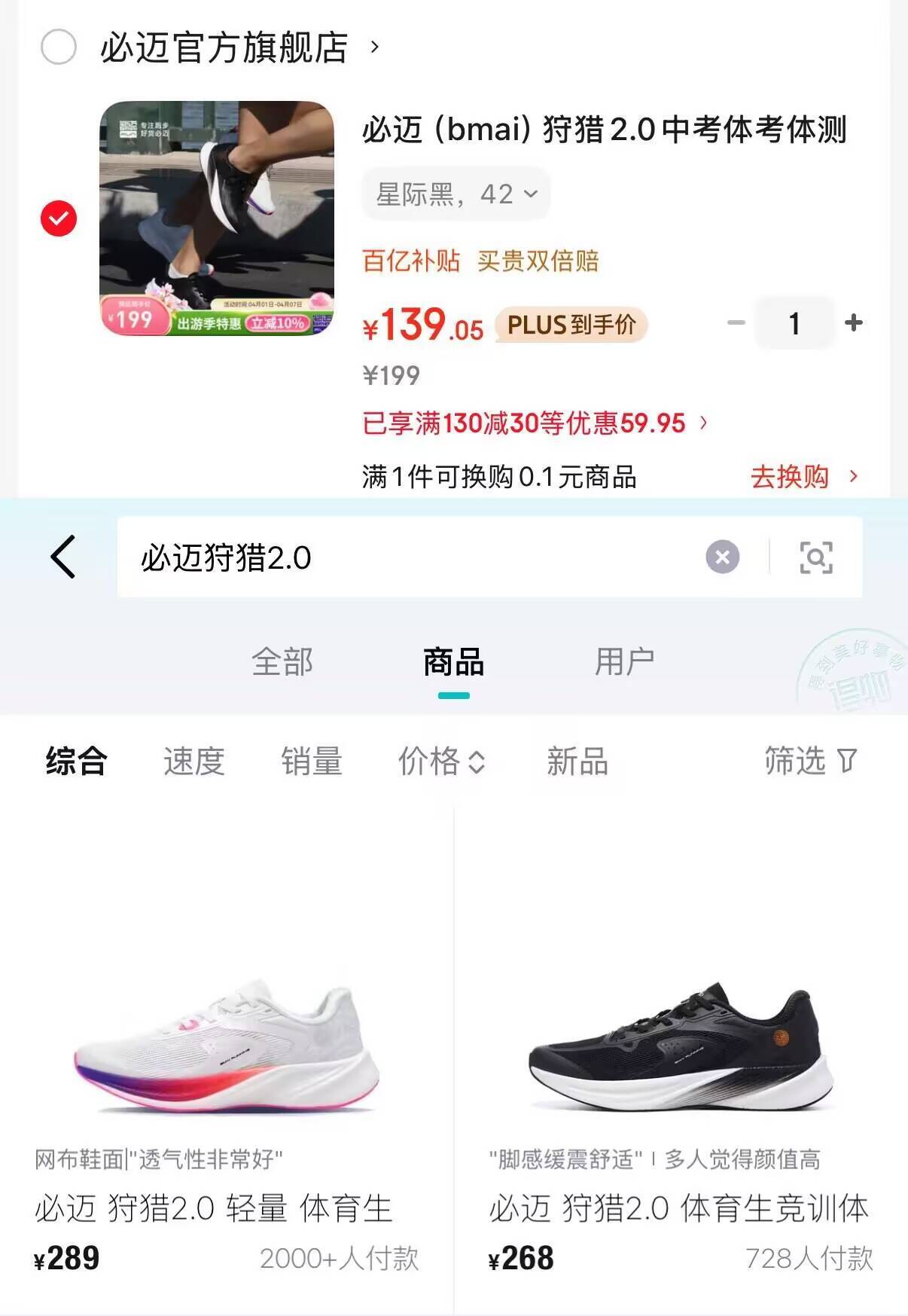Show 新品 results only
The image size is (908, 1316).
click(x=577, y=761)
